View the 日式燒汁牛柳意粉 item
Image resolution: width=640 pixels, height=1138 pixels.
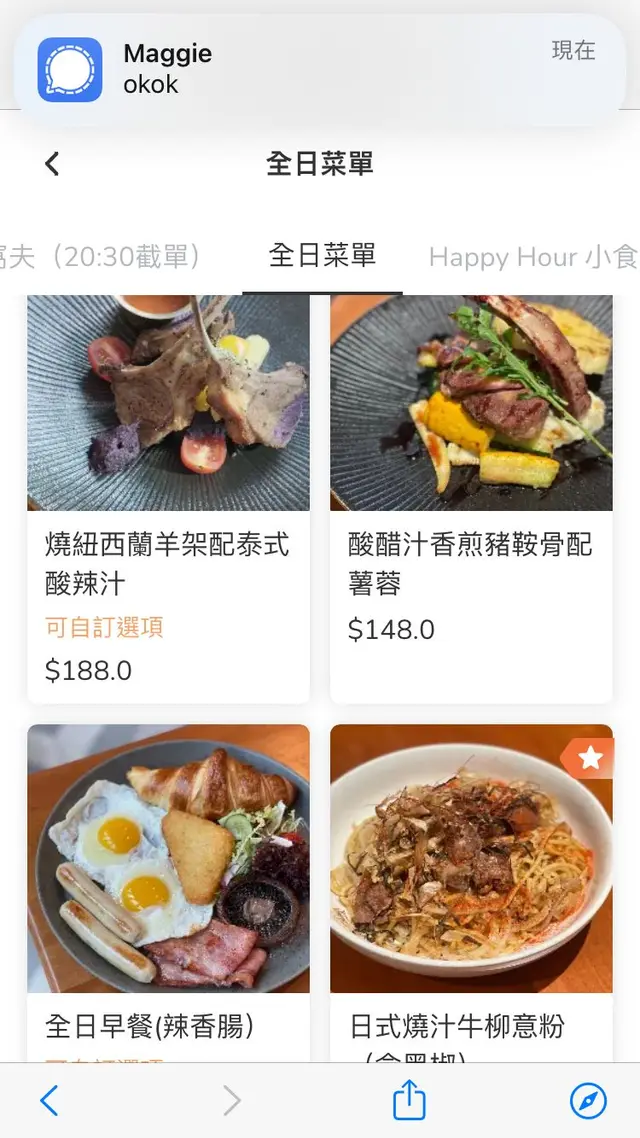pos(471,890)
